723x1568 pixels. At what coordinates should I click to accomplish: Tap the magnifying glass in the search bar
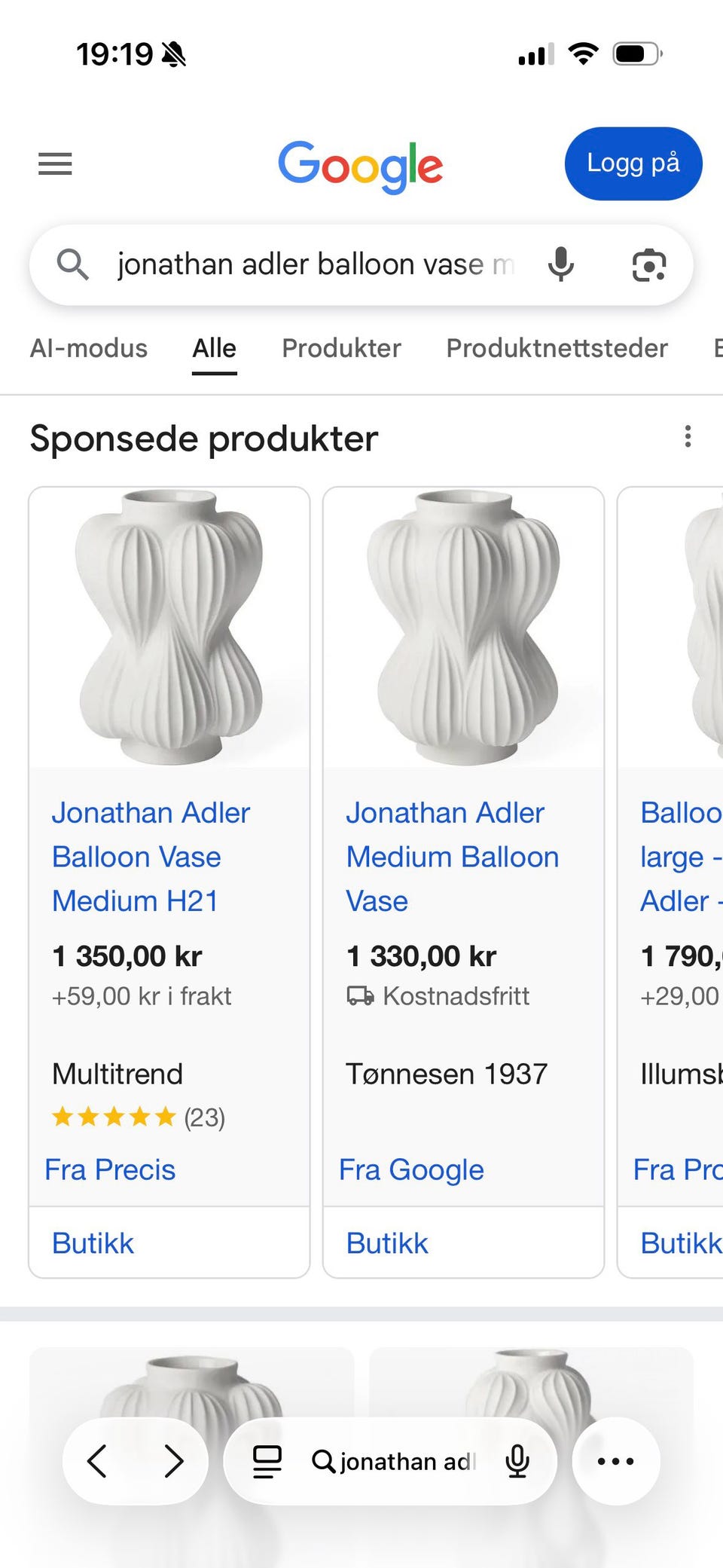point(73,264)
